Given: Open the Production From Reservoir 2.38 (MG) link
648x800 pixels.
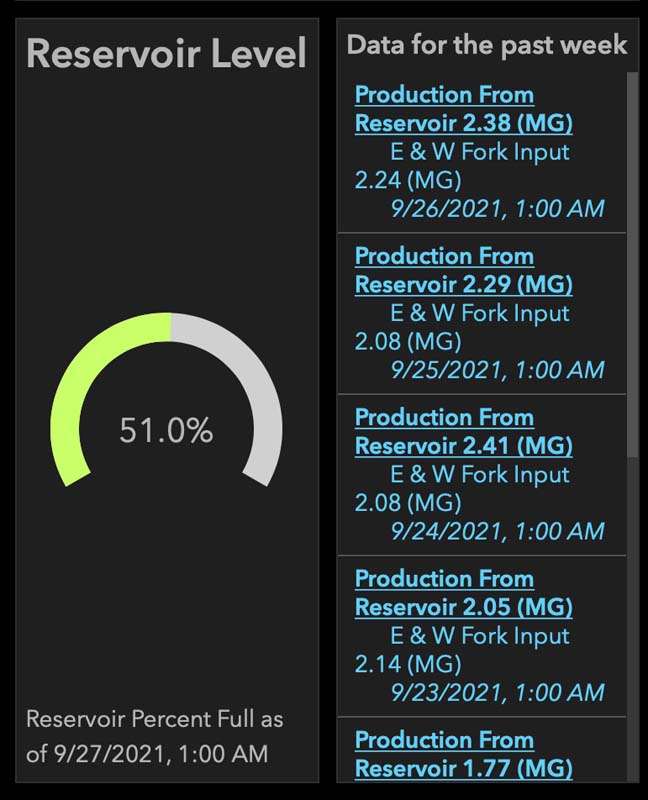Looking at the screenshot, I should [x=463, y=109].
